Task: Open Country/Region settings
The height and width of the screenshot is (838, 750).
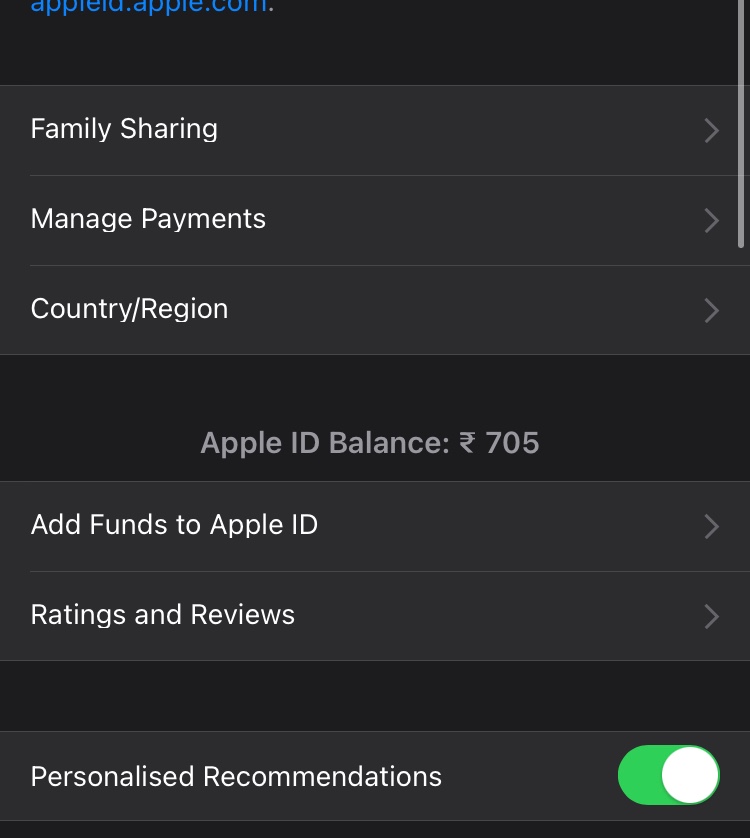Action: pyautogui.click(x=374, y=310)
